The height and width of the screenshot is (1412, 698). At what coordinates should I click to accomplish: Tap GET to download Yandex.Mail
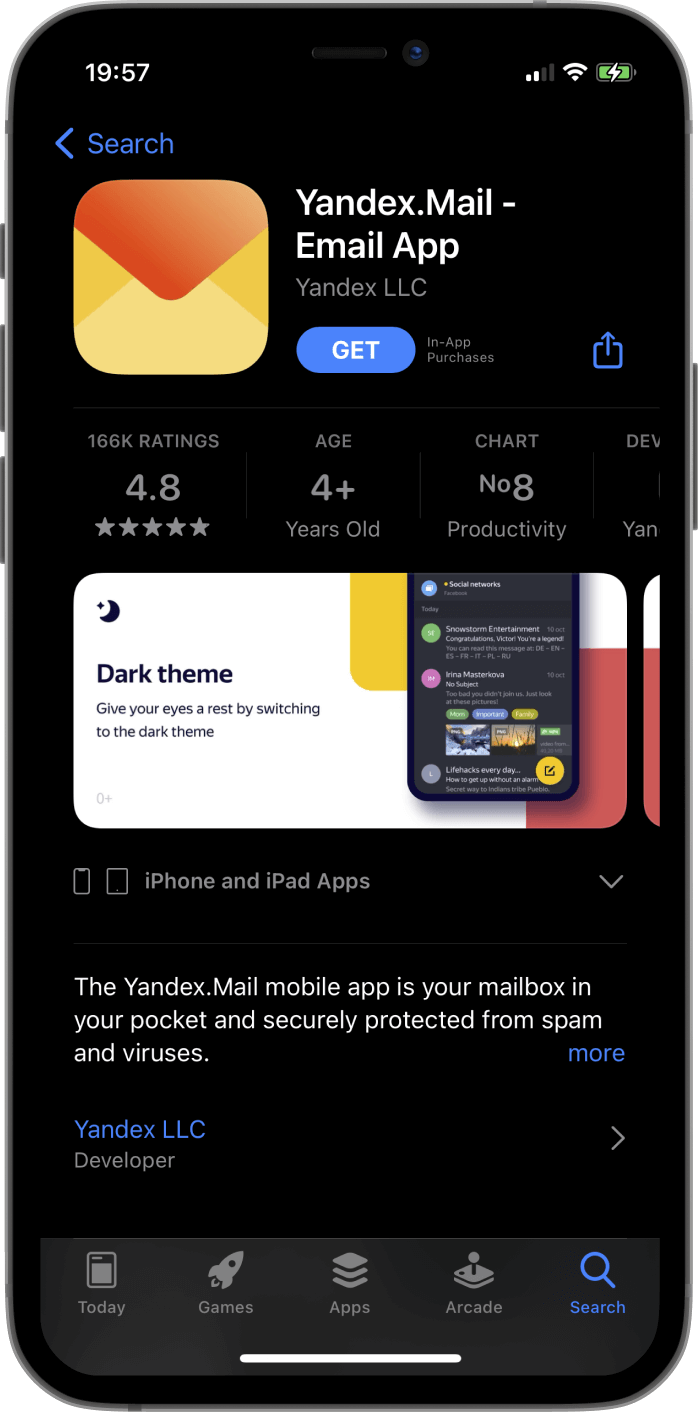355,350
